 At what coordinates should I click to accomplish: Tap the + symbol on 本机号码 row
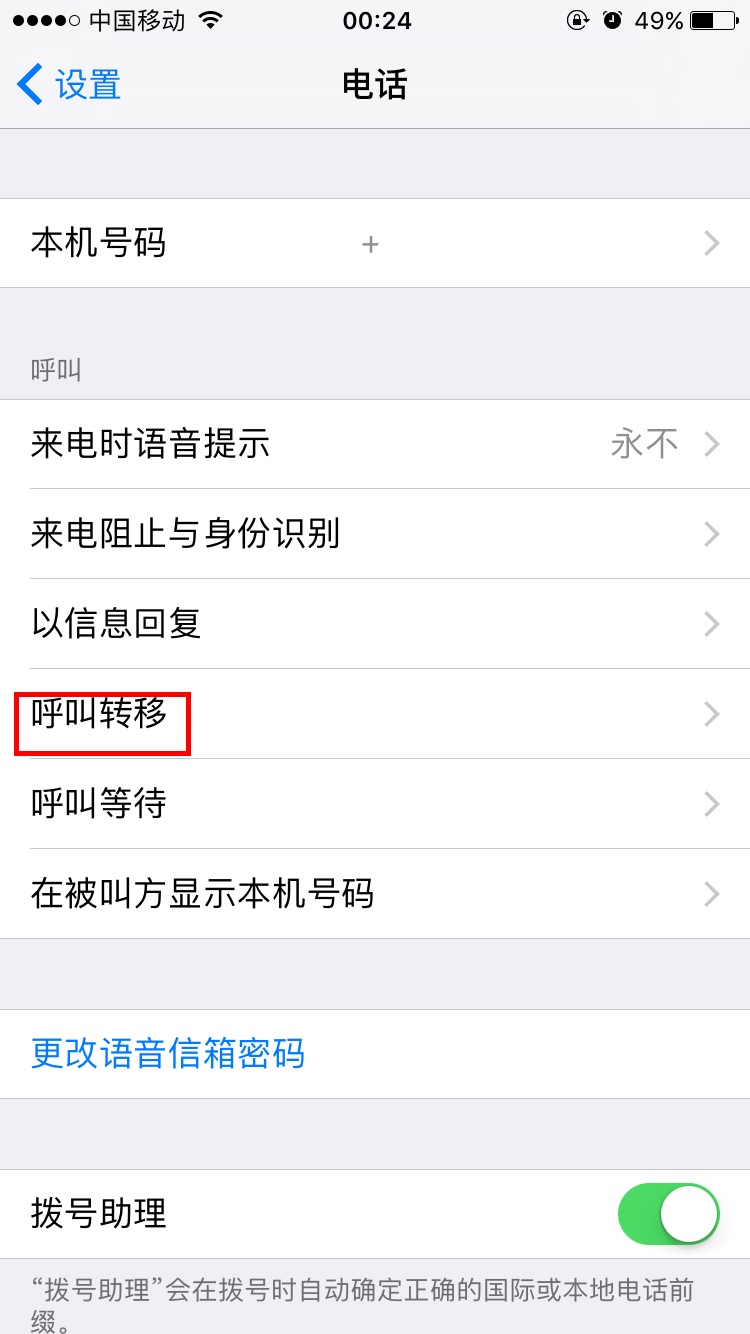click(x=370, y=243)
